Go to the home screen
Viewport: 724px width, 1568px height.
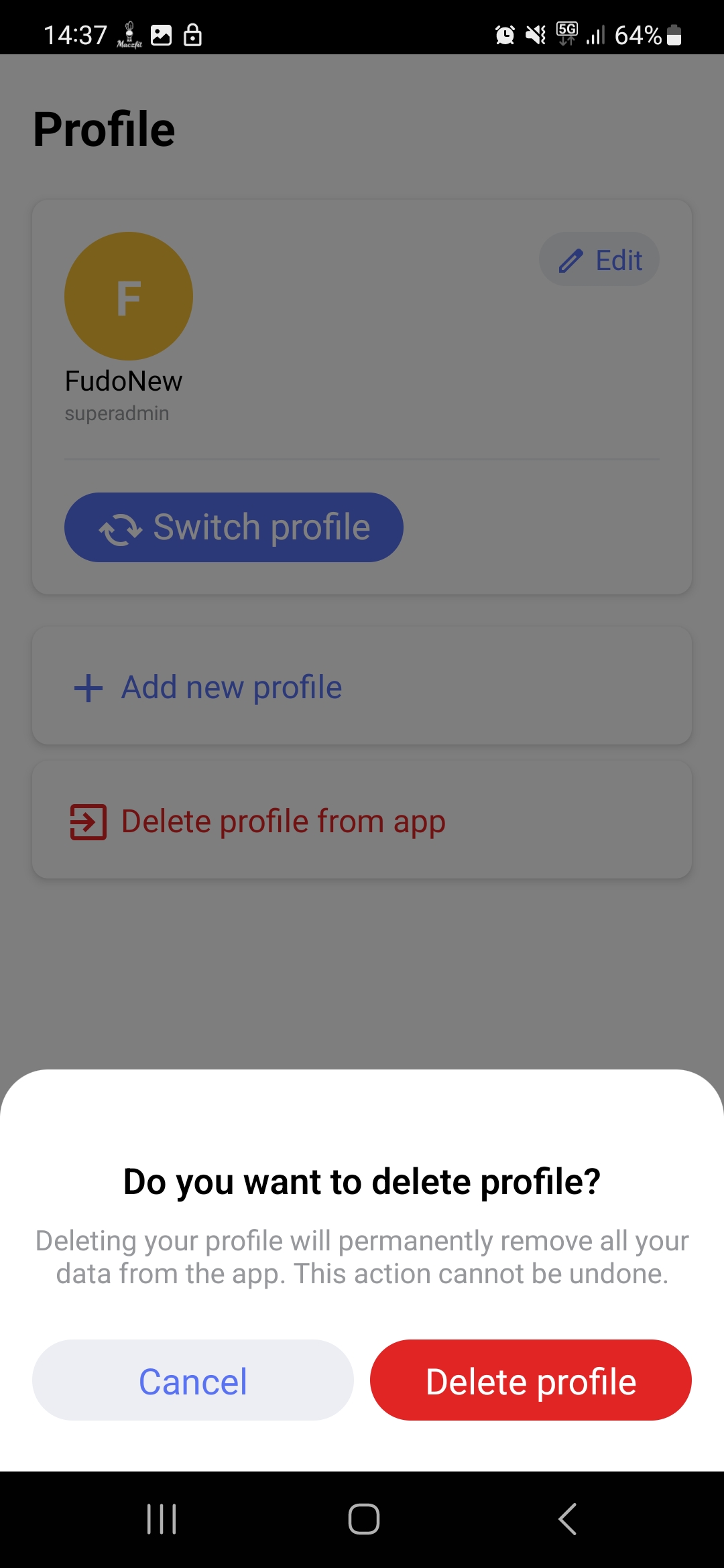point(363,1518)
